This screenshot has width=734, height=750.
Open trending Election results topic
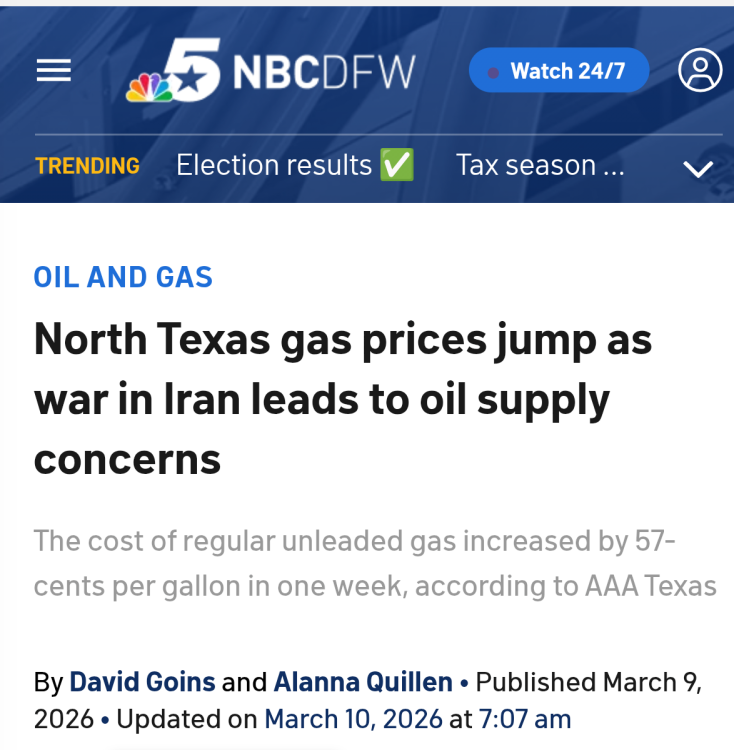click(x=294, y=165)
